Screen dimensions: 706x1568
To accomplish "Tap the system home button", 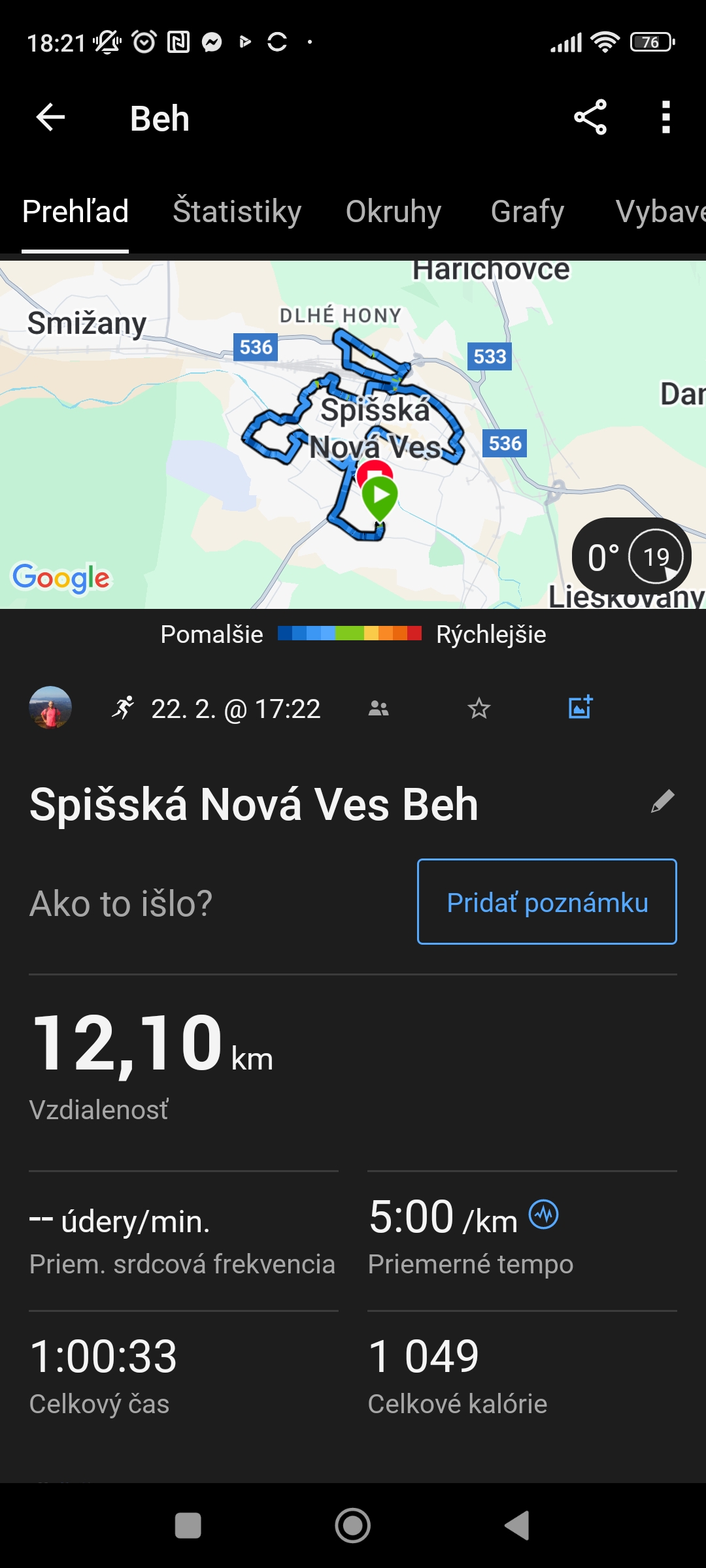I will click(x=353, y=1526).
